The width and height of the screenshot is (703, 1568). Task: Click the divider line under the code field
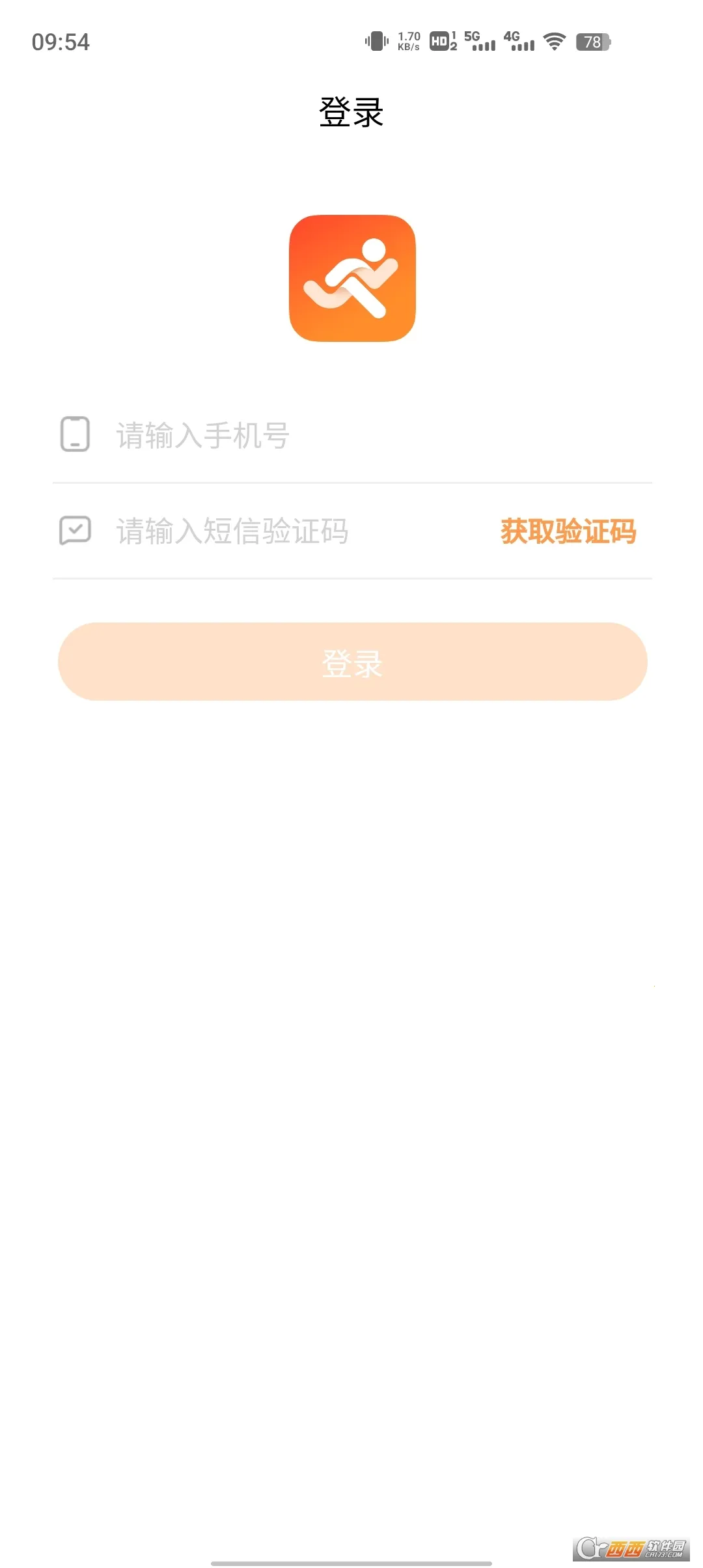tap(351, 578)
